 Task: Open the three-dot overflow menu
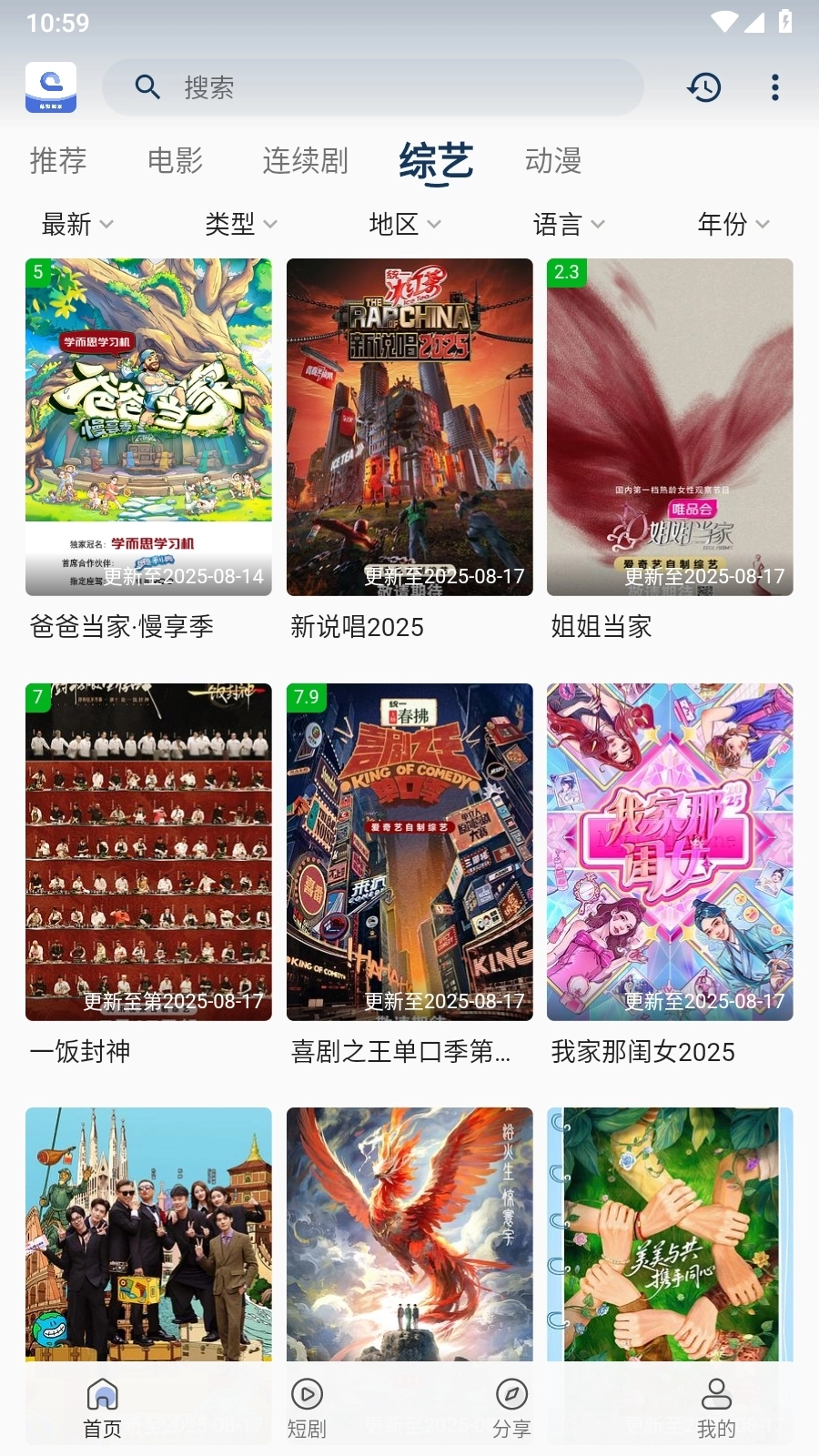pyautogui.click(x=774, y=87)
